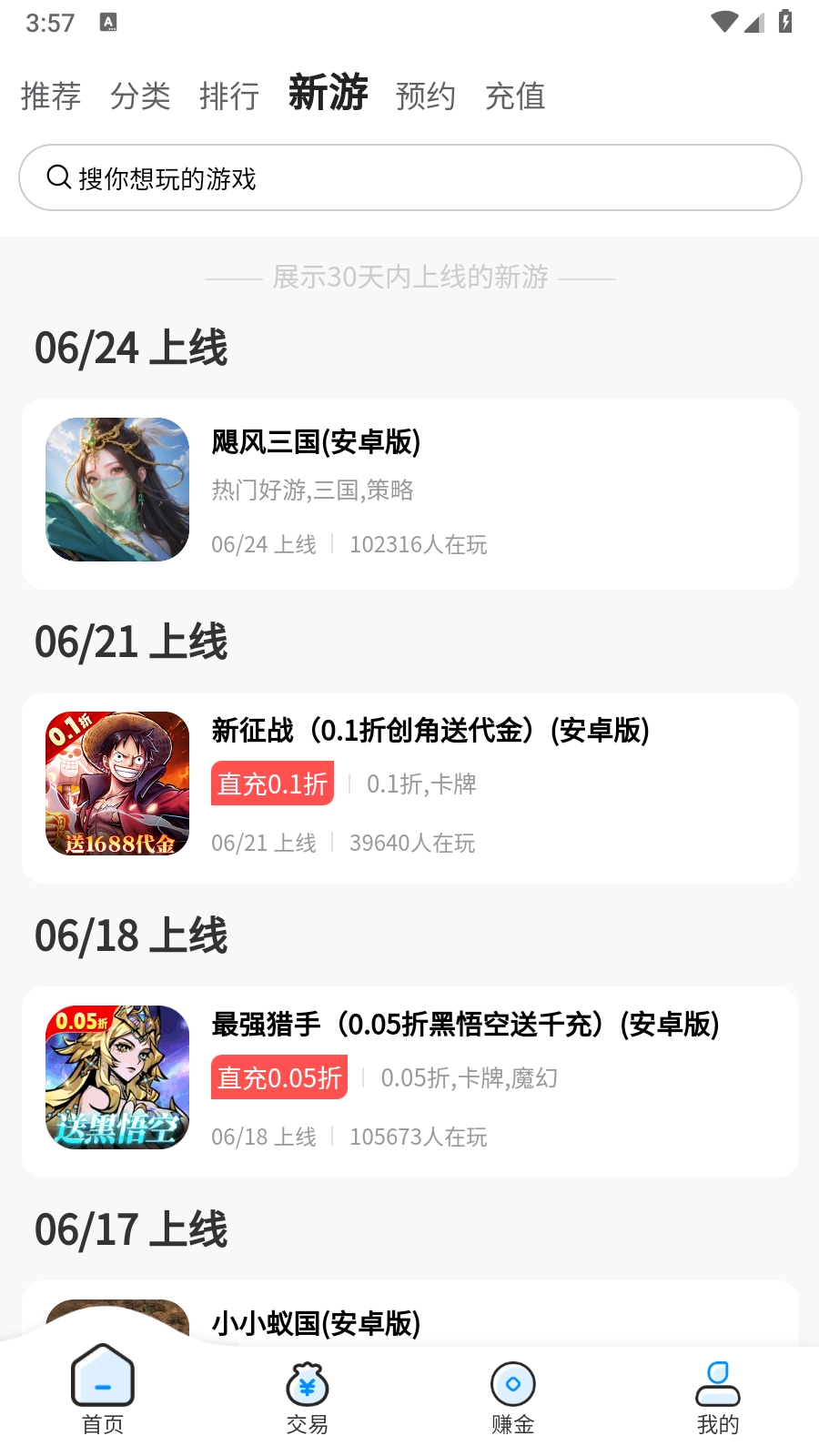Open 赚金 in the bottom bar
This screenshot has height=1456, width=819.
513,1397
